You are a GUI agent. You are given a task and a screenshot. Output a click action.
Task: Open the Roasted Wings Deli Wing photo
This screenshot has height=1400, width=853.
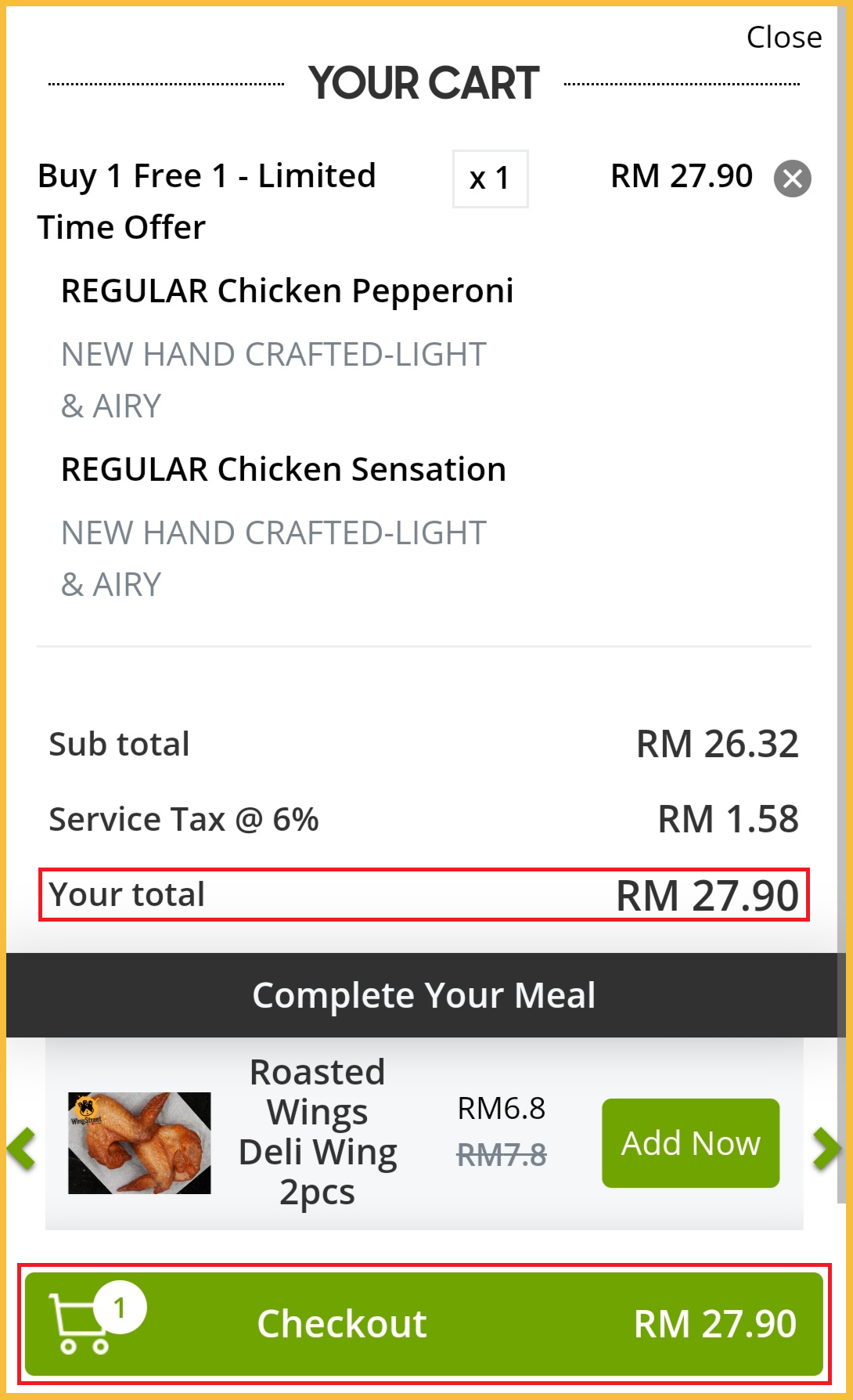coord(139,1142)
